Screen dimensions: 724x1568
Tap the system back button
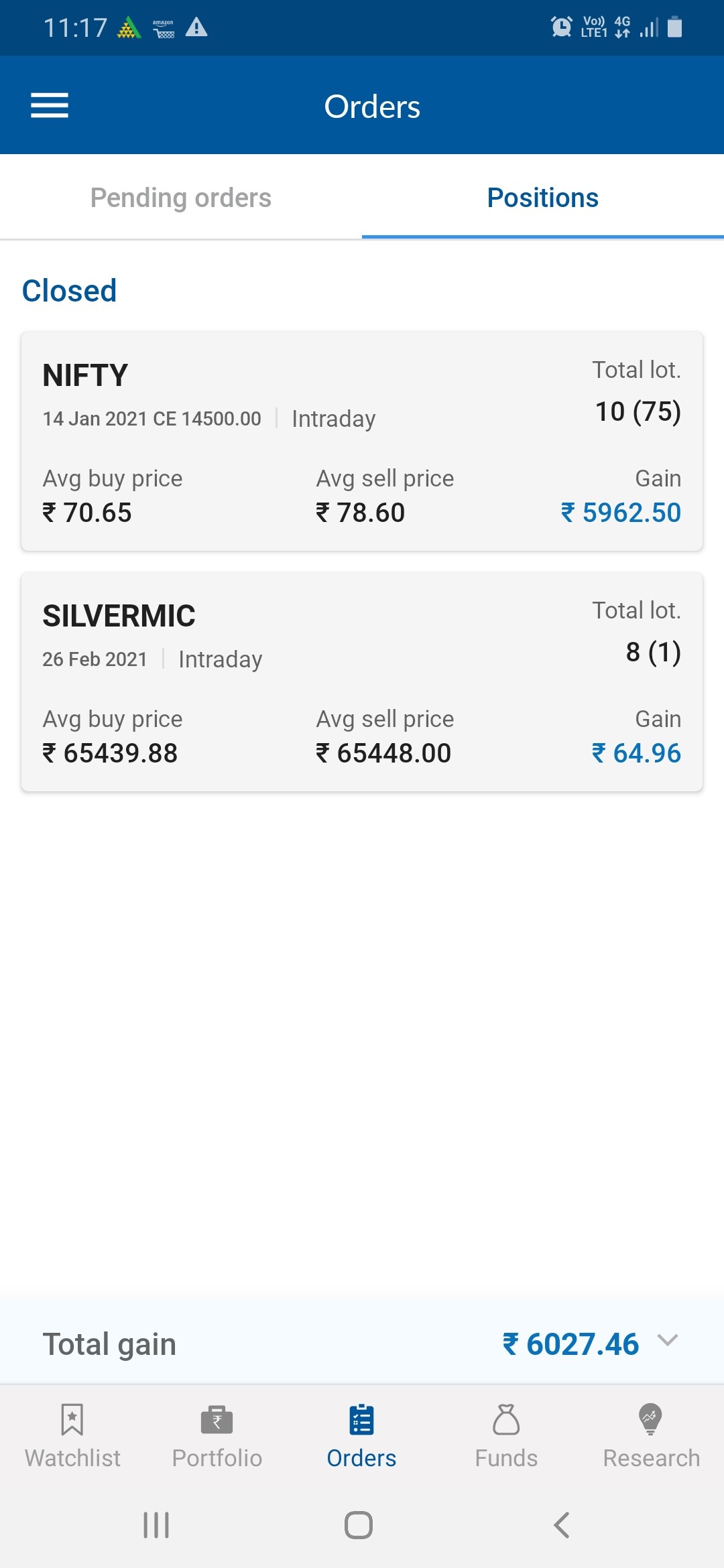point(562,1525)
